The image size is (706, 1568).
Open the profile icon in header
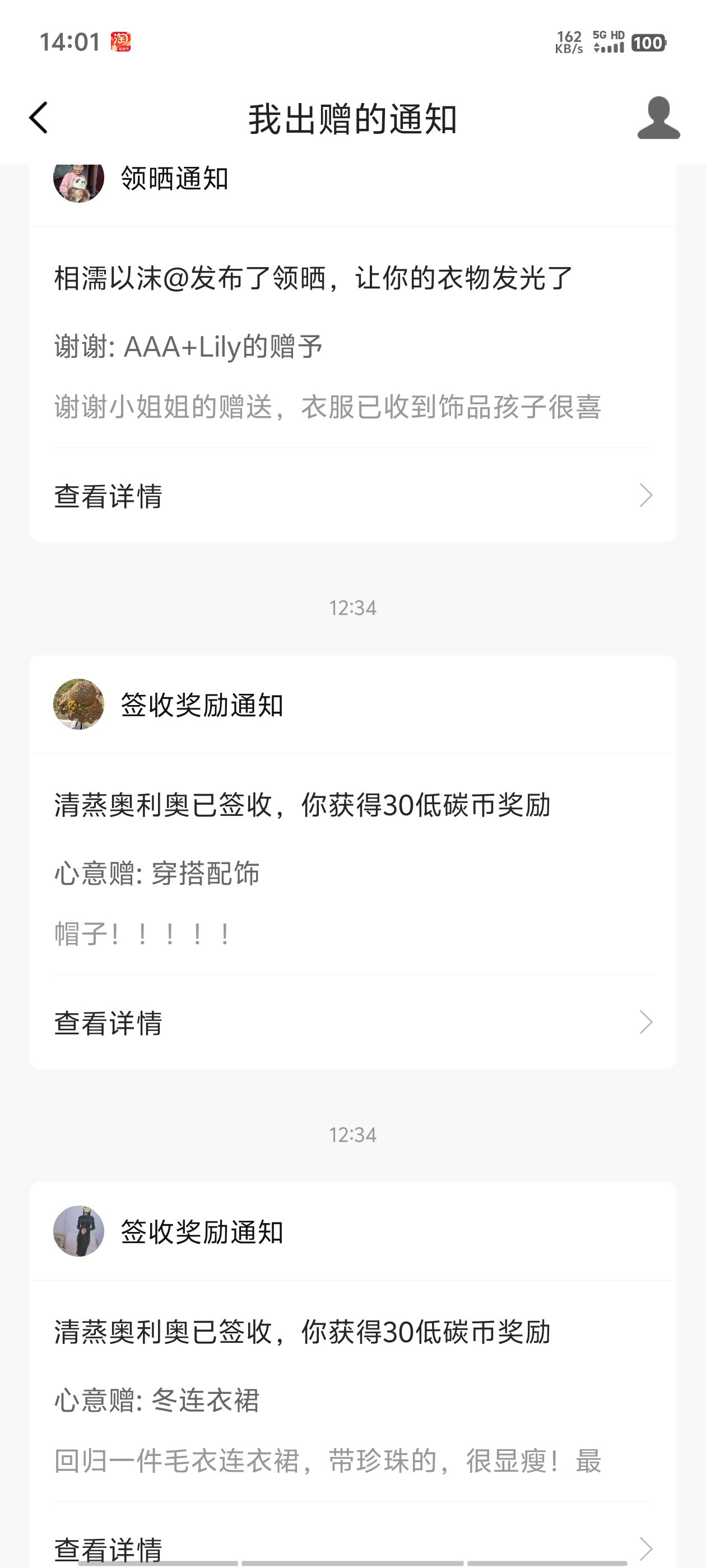coord(658,118)
